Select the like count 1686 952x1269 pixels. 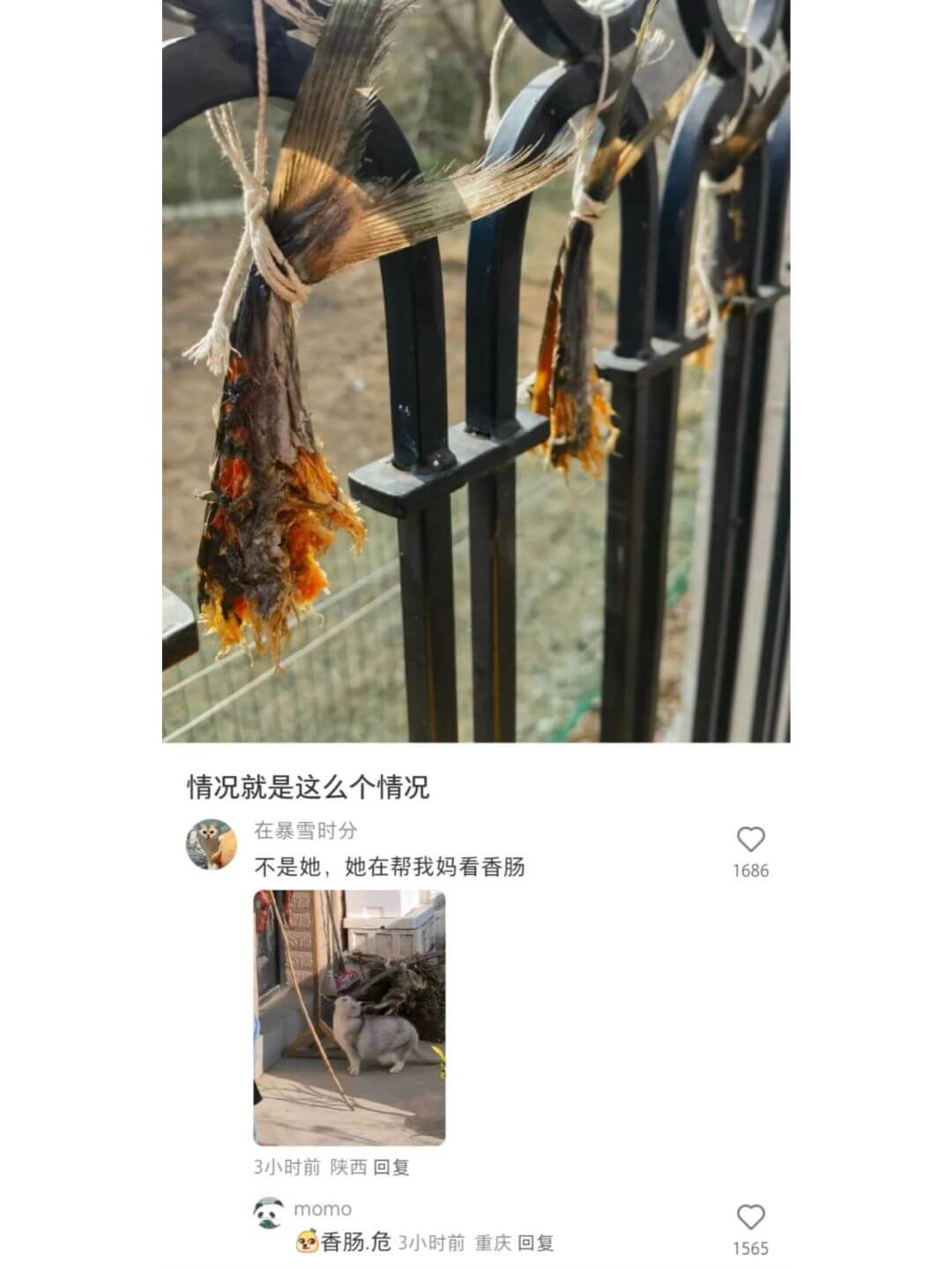coord(750,872)
